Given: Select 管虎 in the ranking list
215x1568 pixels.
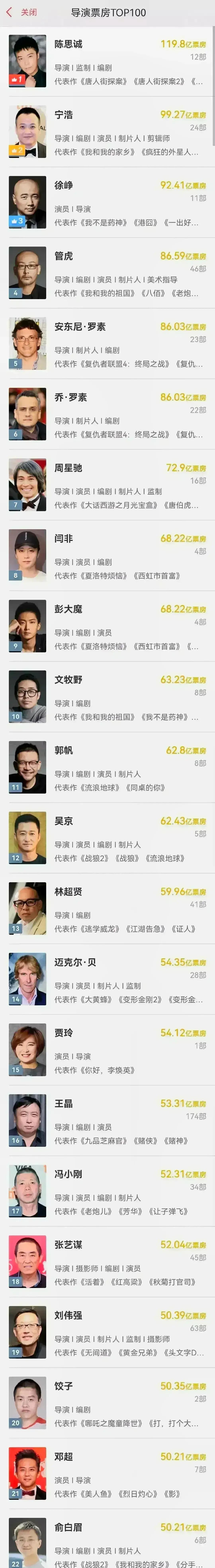Looking at the screenshot, I should point(107,273).
